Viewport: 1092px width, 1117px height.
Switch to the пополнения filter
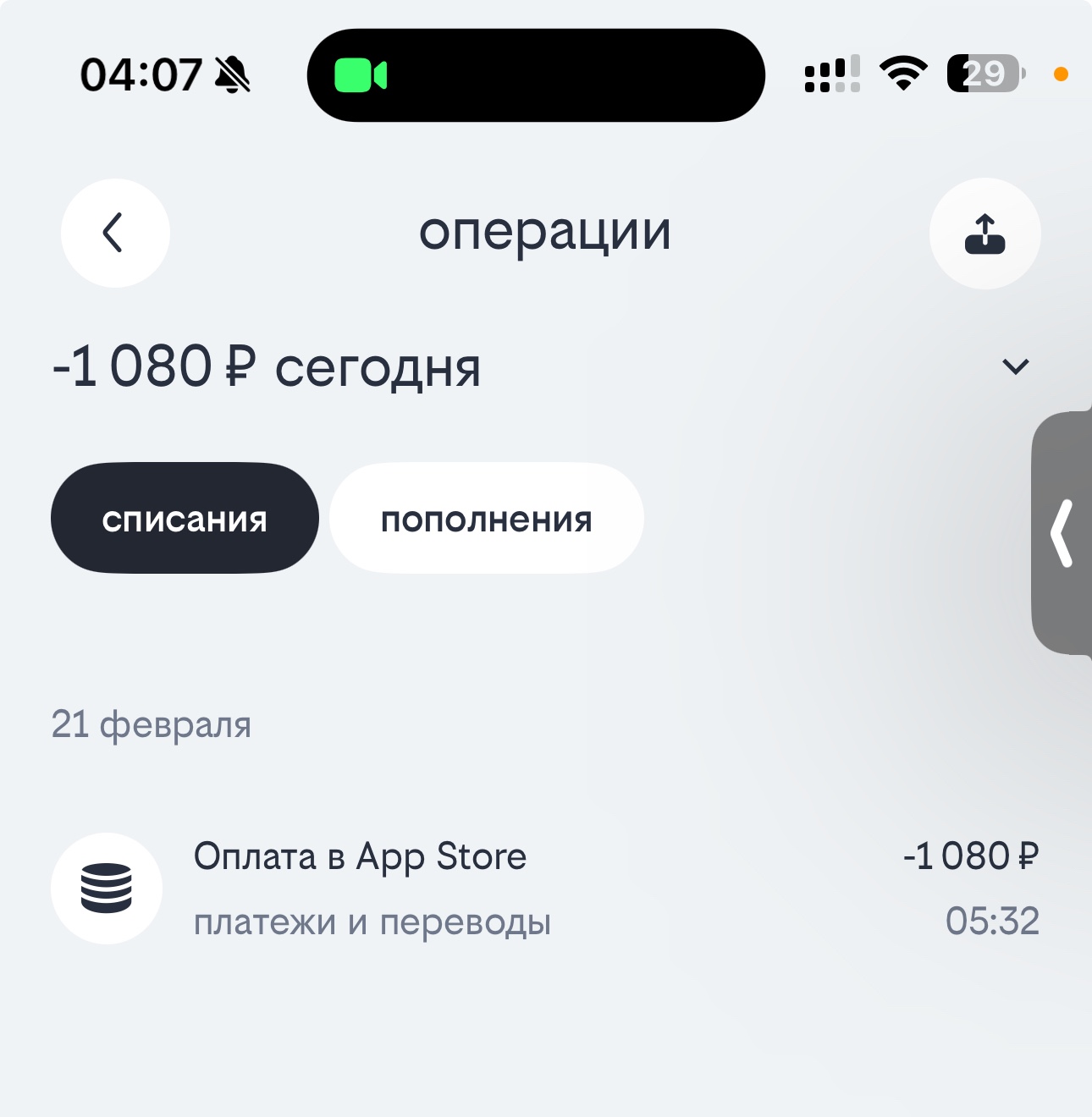click(486, 518)
